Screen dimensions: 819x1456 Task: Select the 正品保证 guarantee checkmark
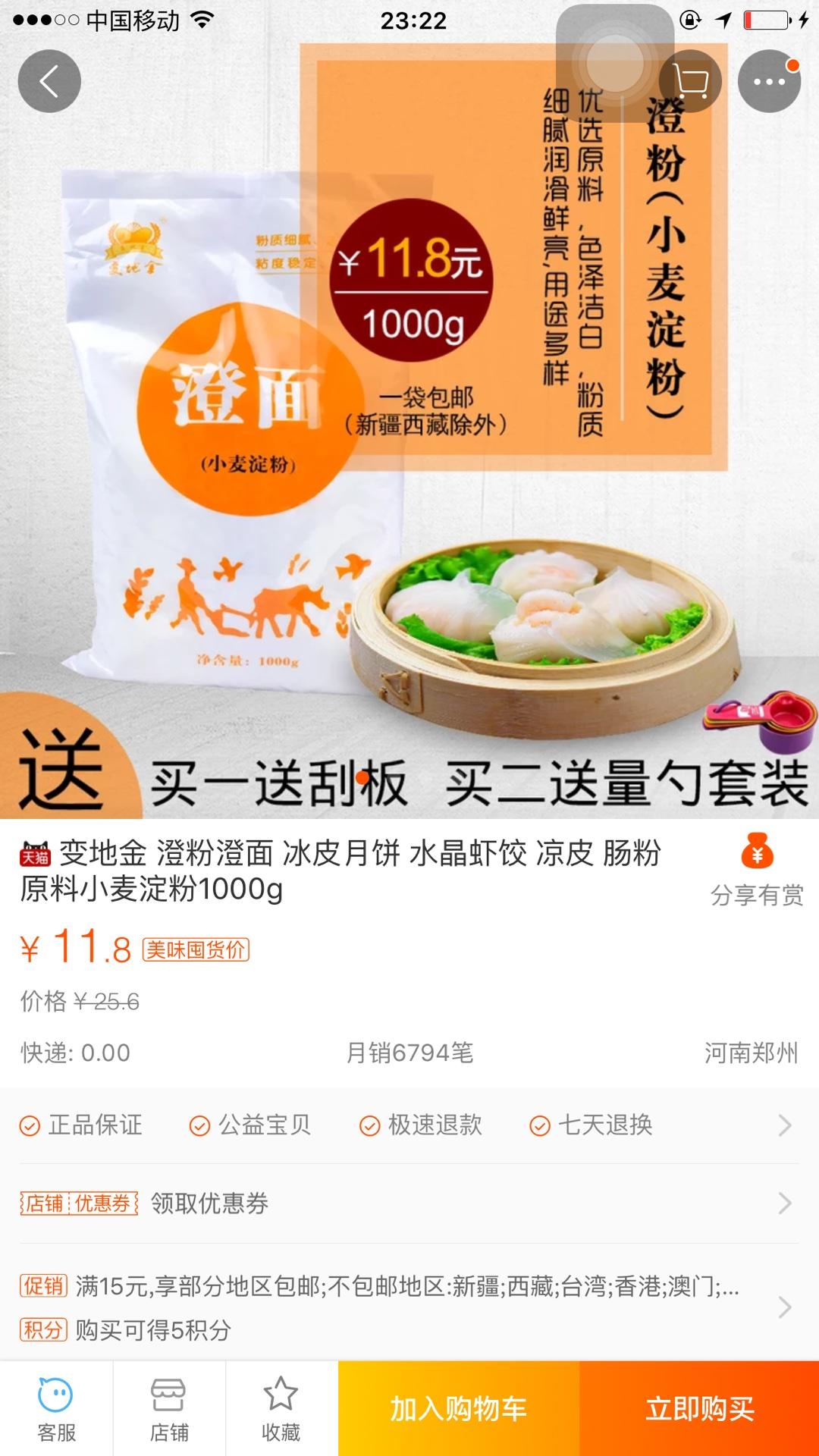(30, 1127)
